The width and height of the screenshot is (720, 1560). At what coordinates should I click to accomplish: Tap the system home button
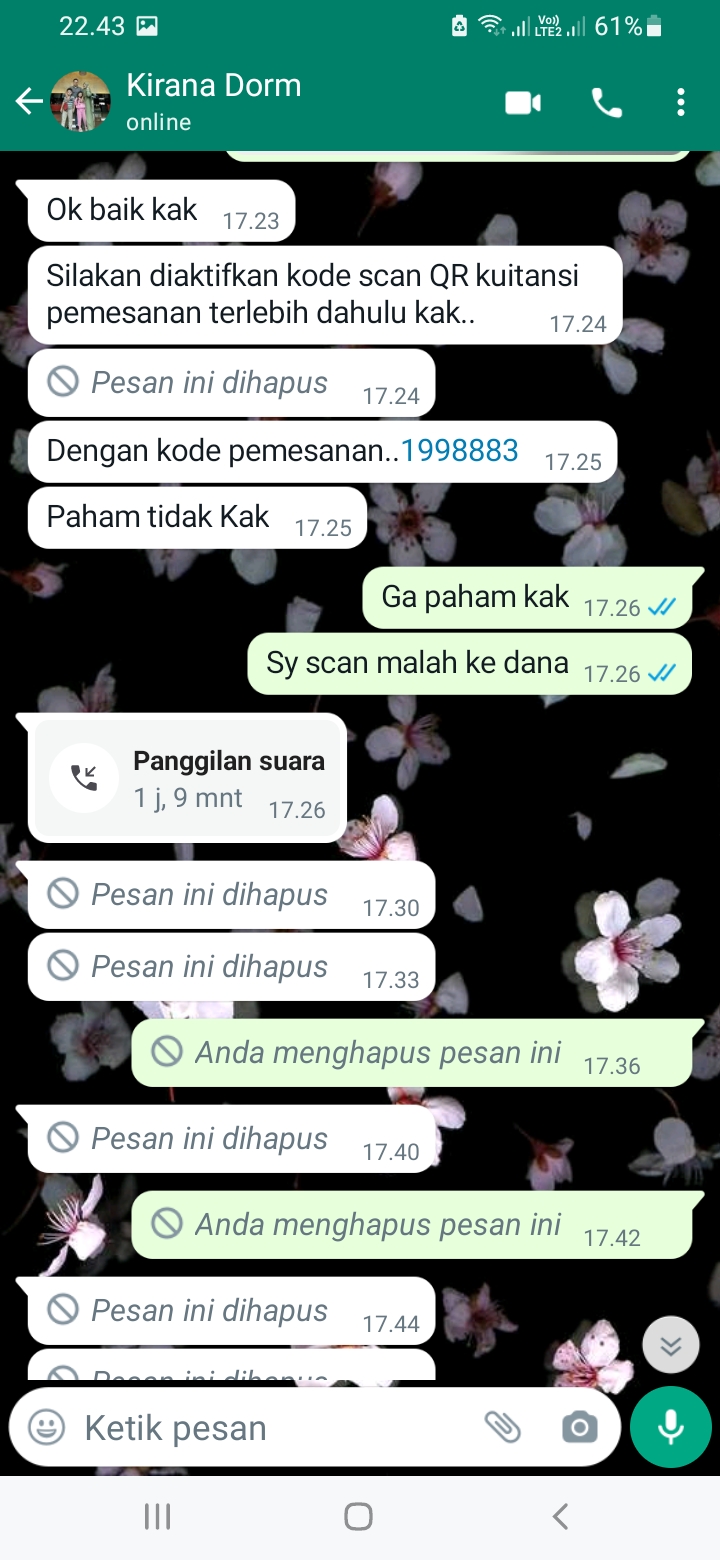[358, 1516]
